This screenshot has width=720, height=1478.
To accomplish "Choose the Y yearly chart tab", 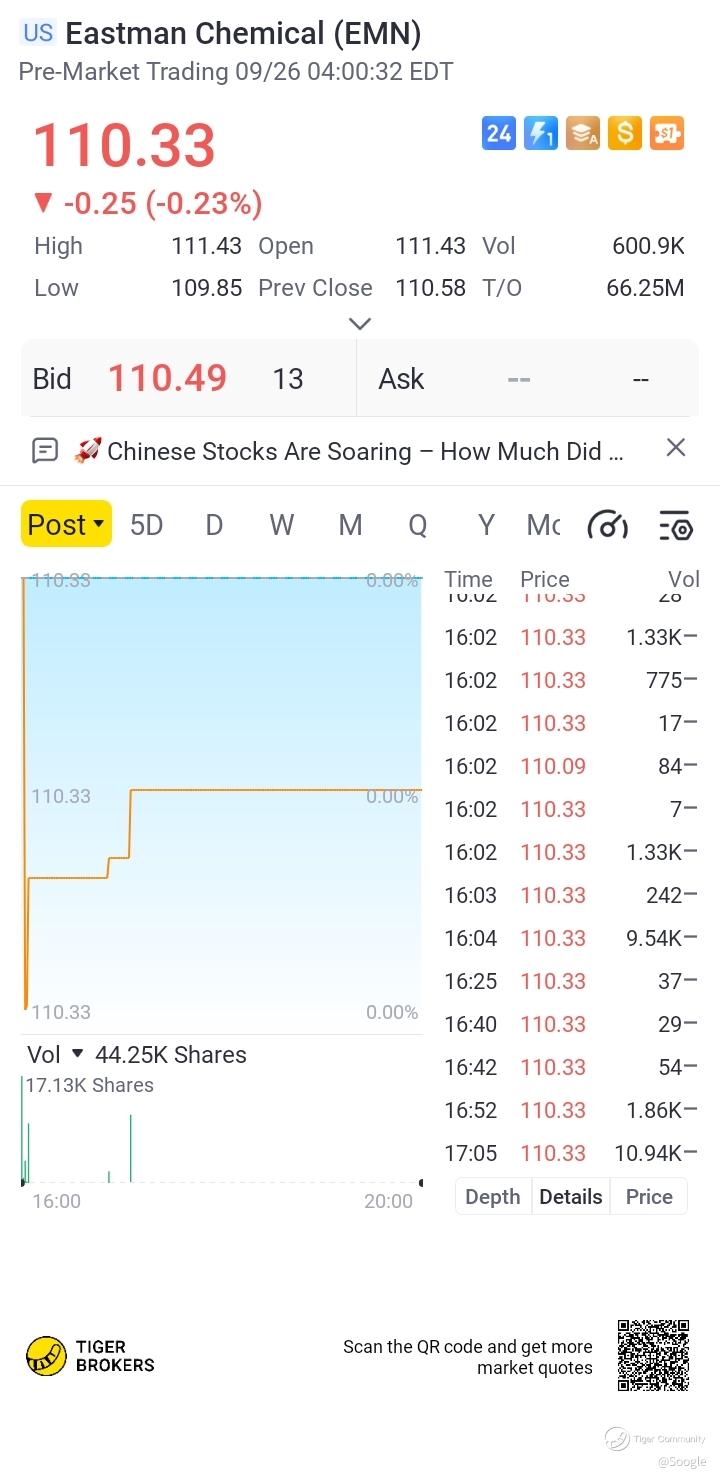I will (x=486, y=524).
